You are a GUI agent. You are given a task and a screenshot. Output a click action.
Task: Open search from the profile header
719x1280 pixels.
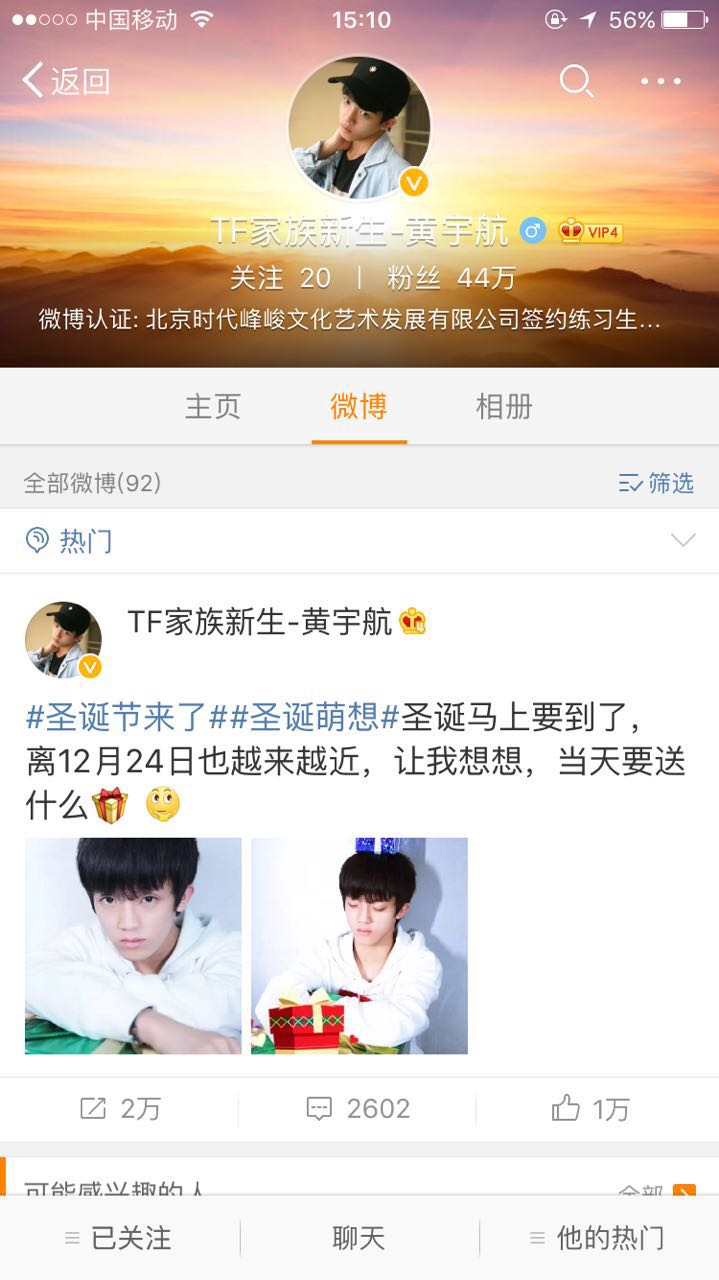click(576, 81)
